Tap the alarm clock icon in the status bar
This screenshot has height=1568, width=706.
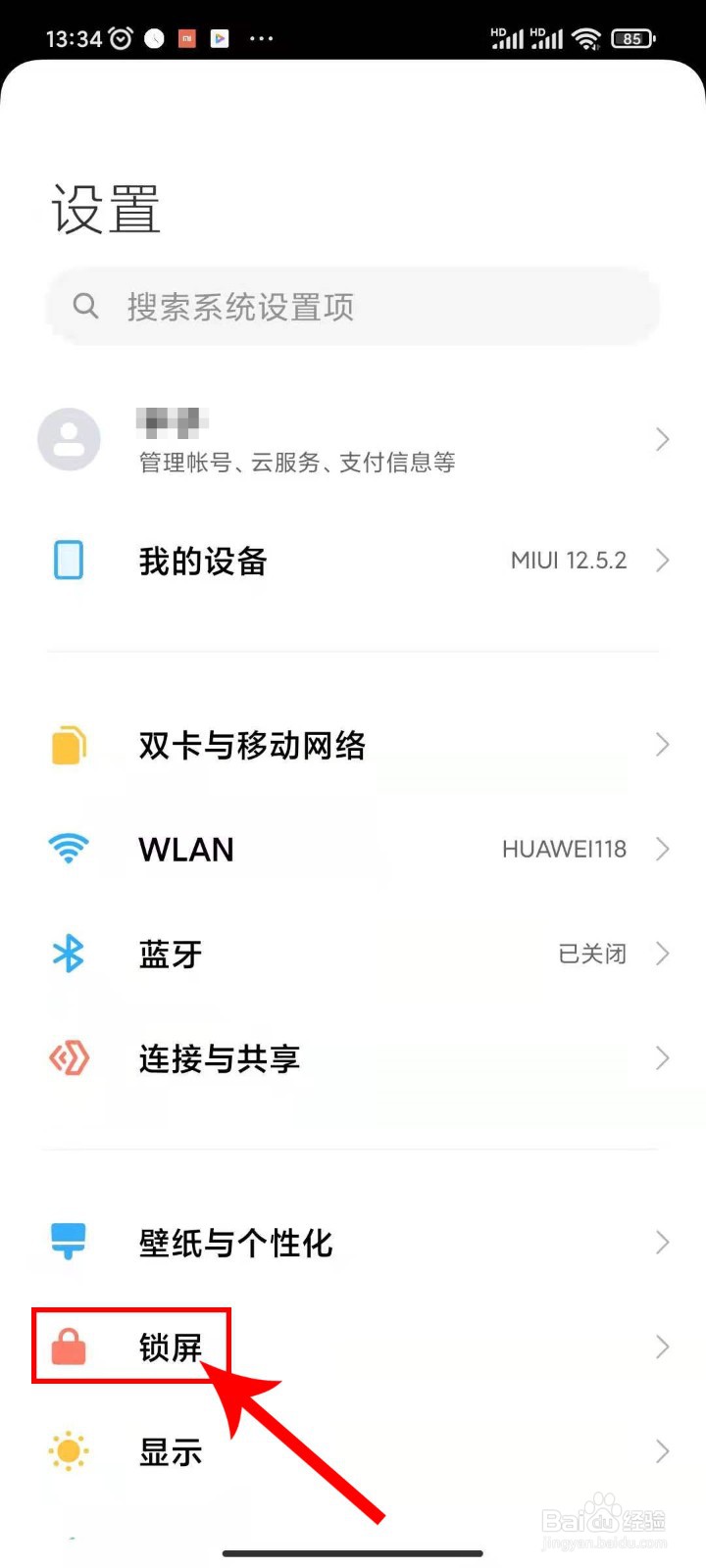120,37
